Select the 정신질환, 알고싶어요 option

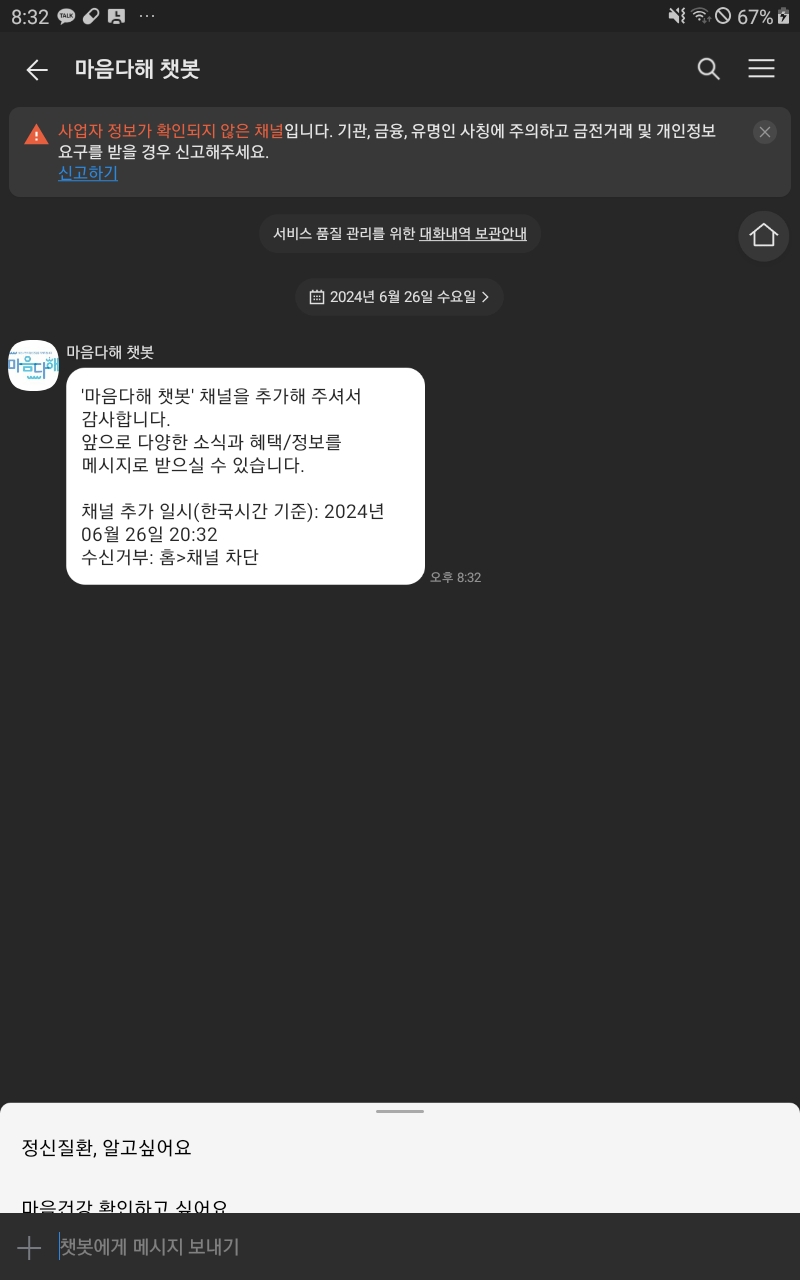(107, 1148)
